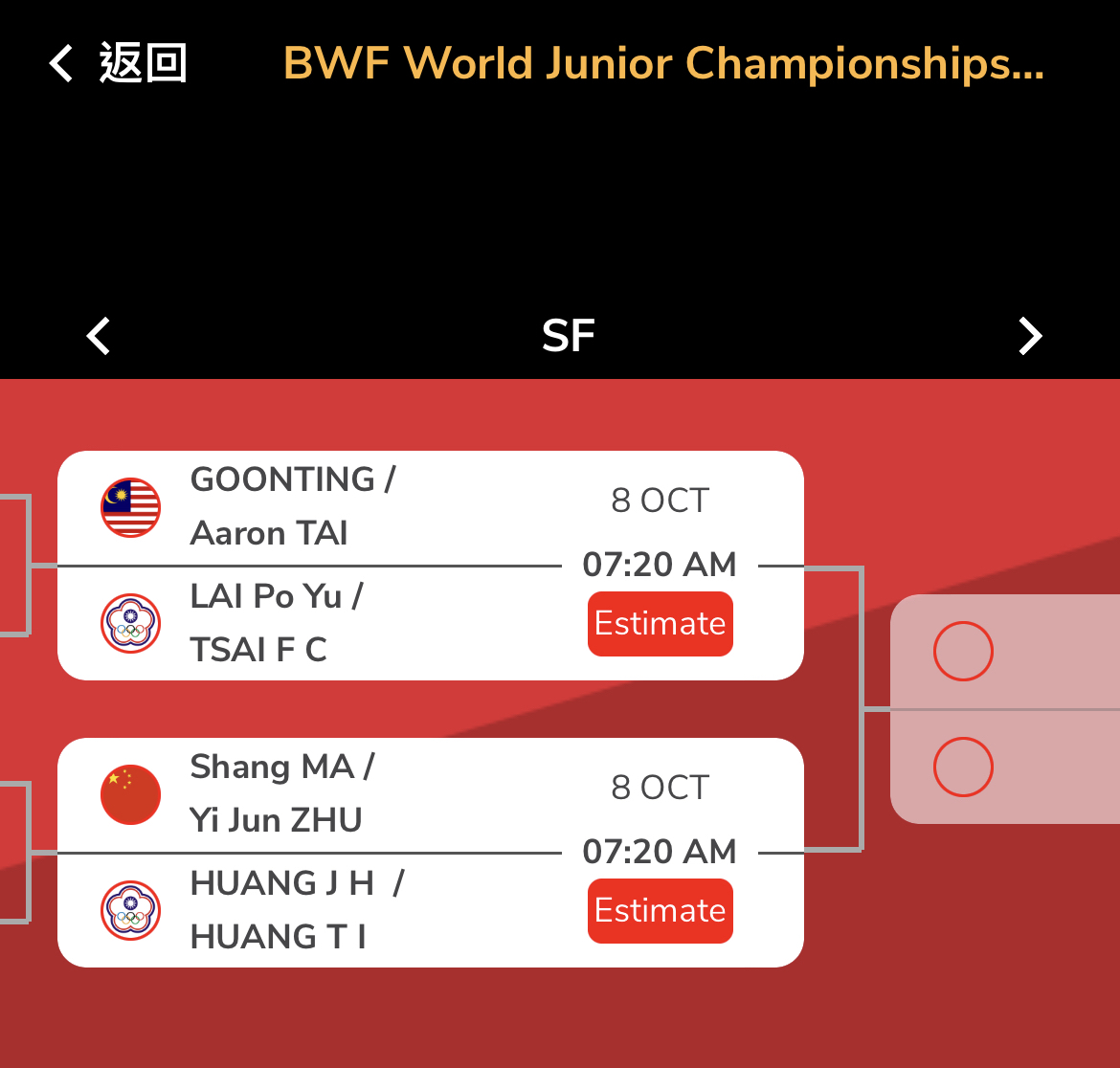
Task: Open the GOONTING / Aaron TAI match card
Action: pos(287,506)
